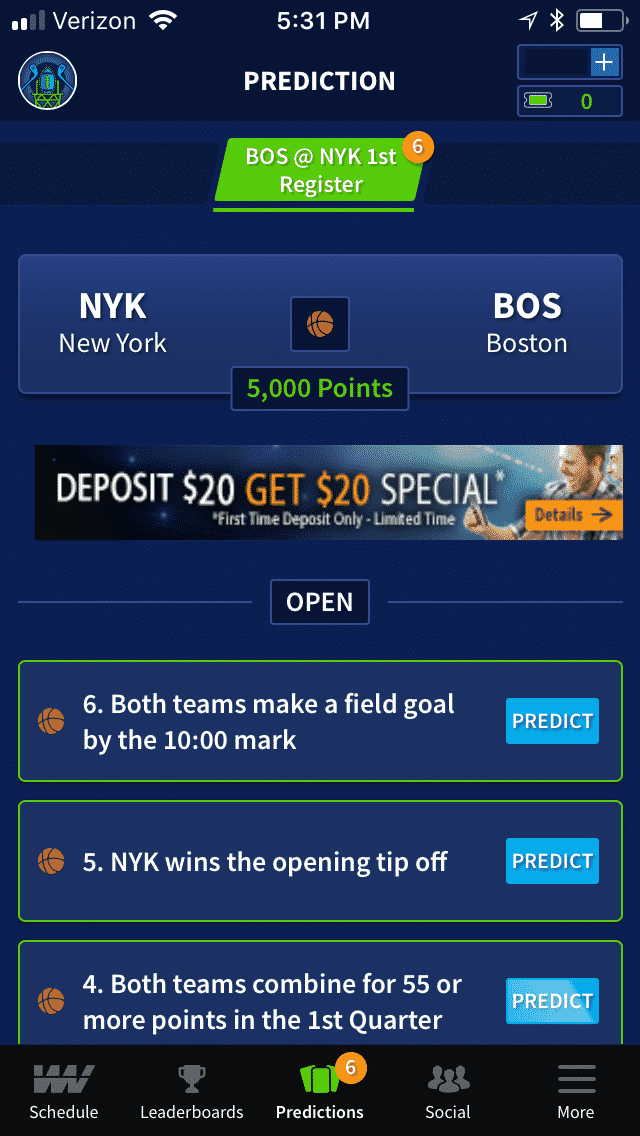
Task: Open the Deposit $20 special banner details
Action: [x=573, y=515]
